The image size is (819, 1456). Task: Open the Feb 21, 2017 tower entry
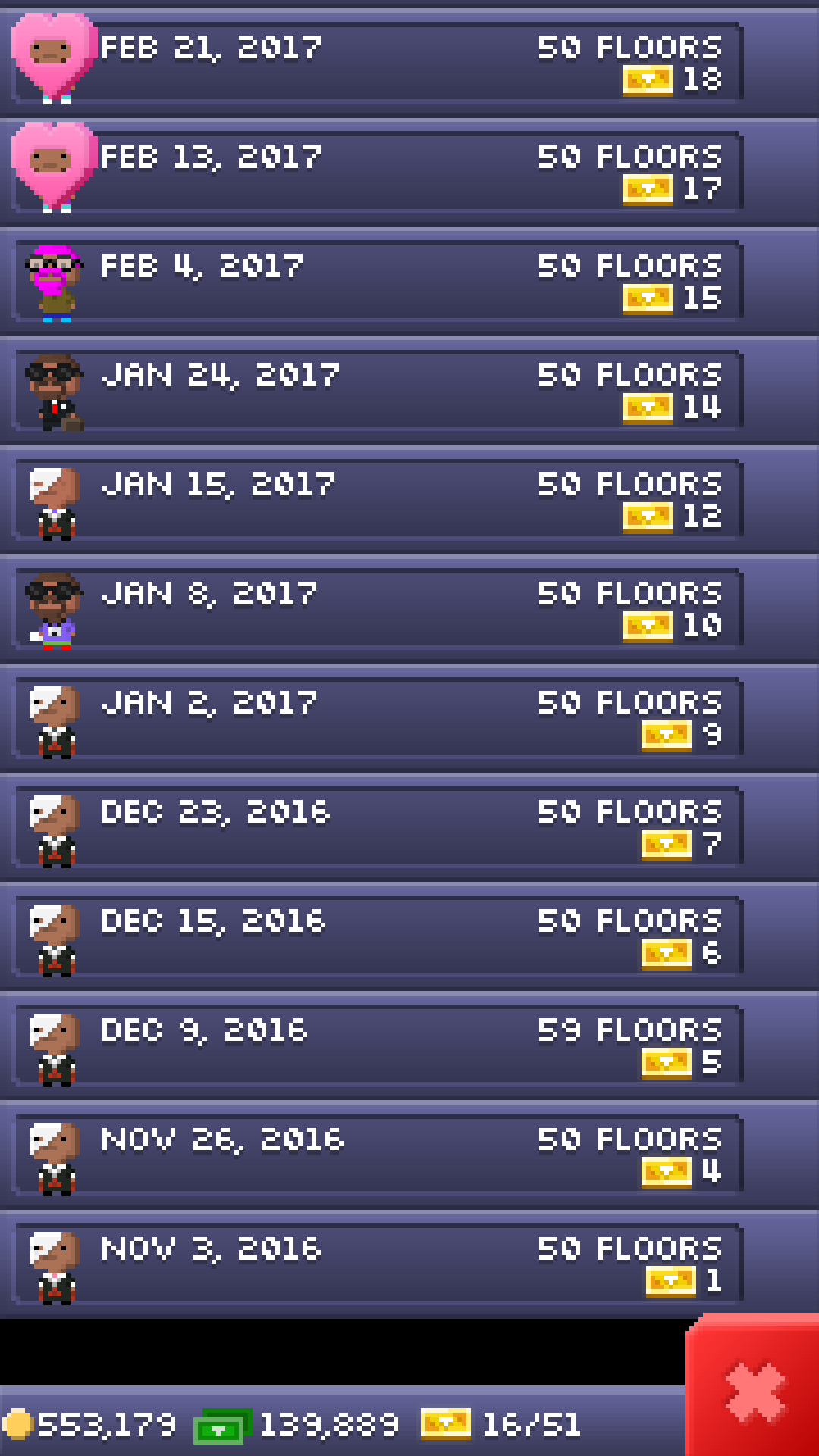[x=379, y=62]
